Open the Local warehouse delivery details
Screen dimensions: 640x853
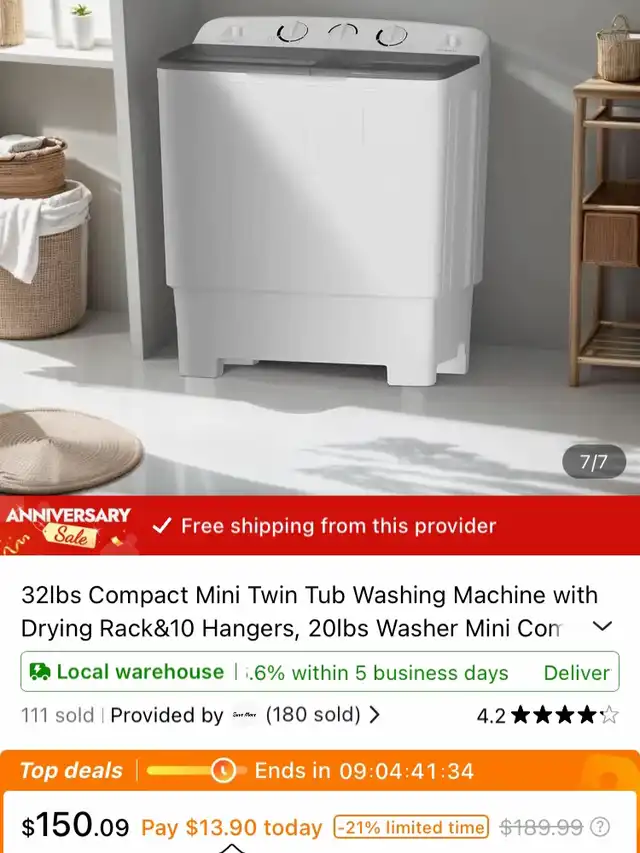click(x=319, y=672)
